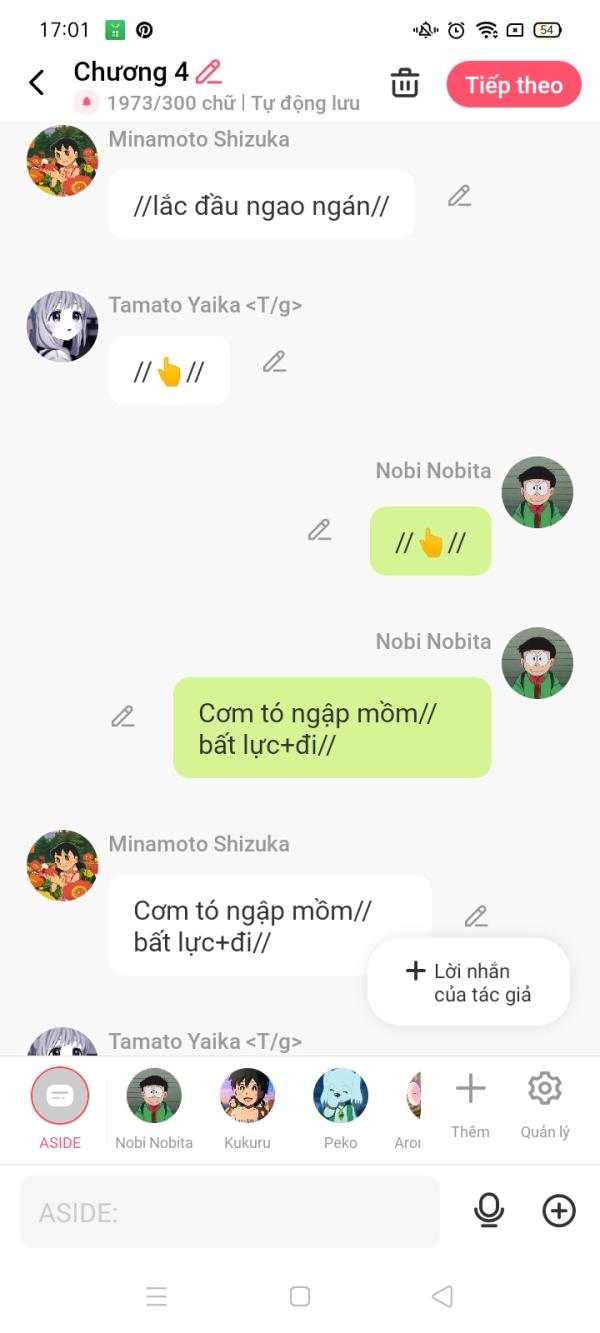This screenshot has width=600, height=1333.
Task: Edit Shizuka's message //lắc đầu ngao ngán//
Action: tap(459, 196)
